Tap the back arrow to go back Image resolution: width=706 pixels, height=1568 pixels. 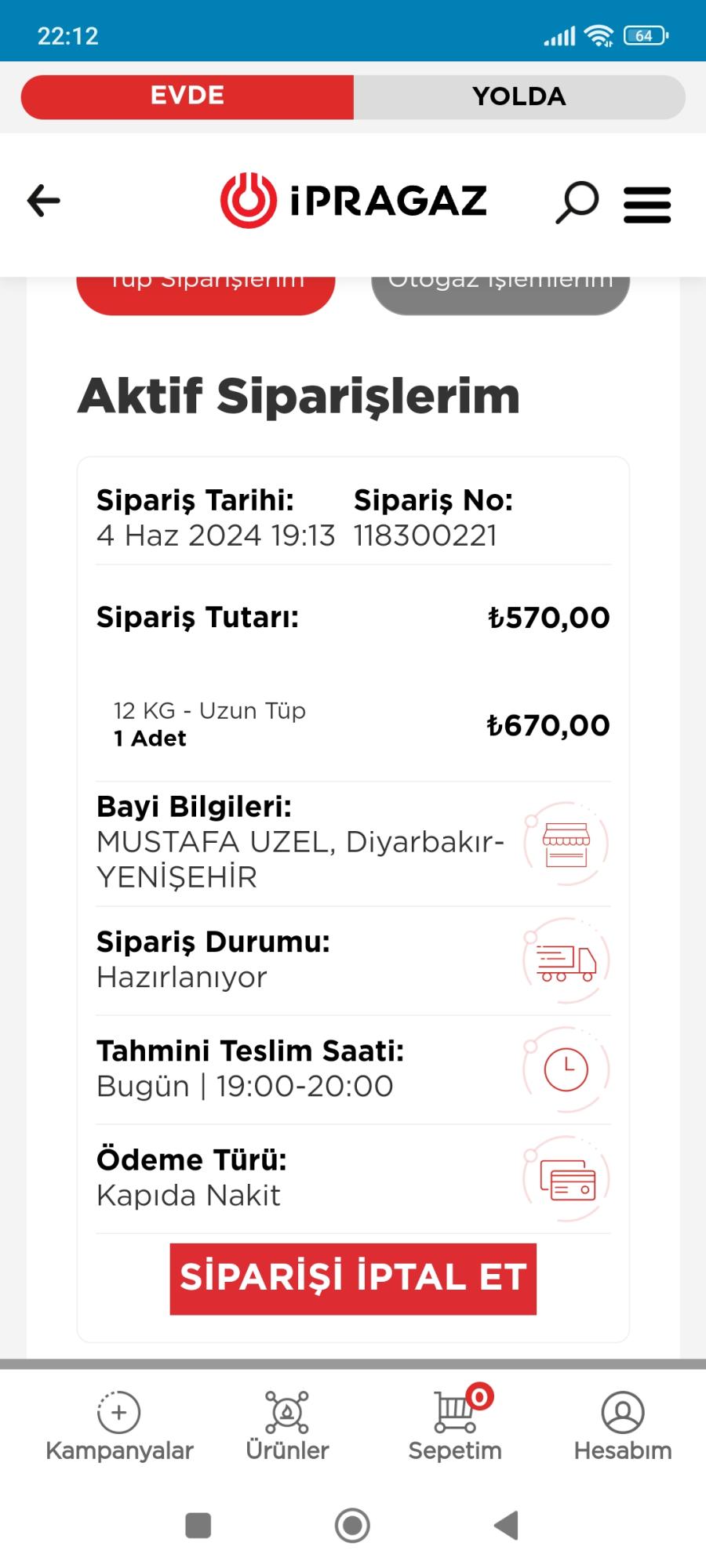point(43,201)
